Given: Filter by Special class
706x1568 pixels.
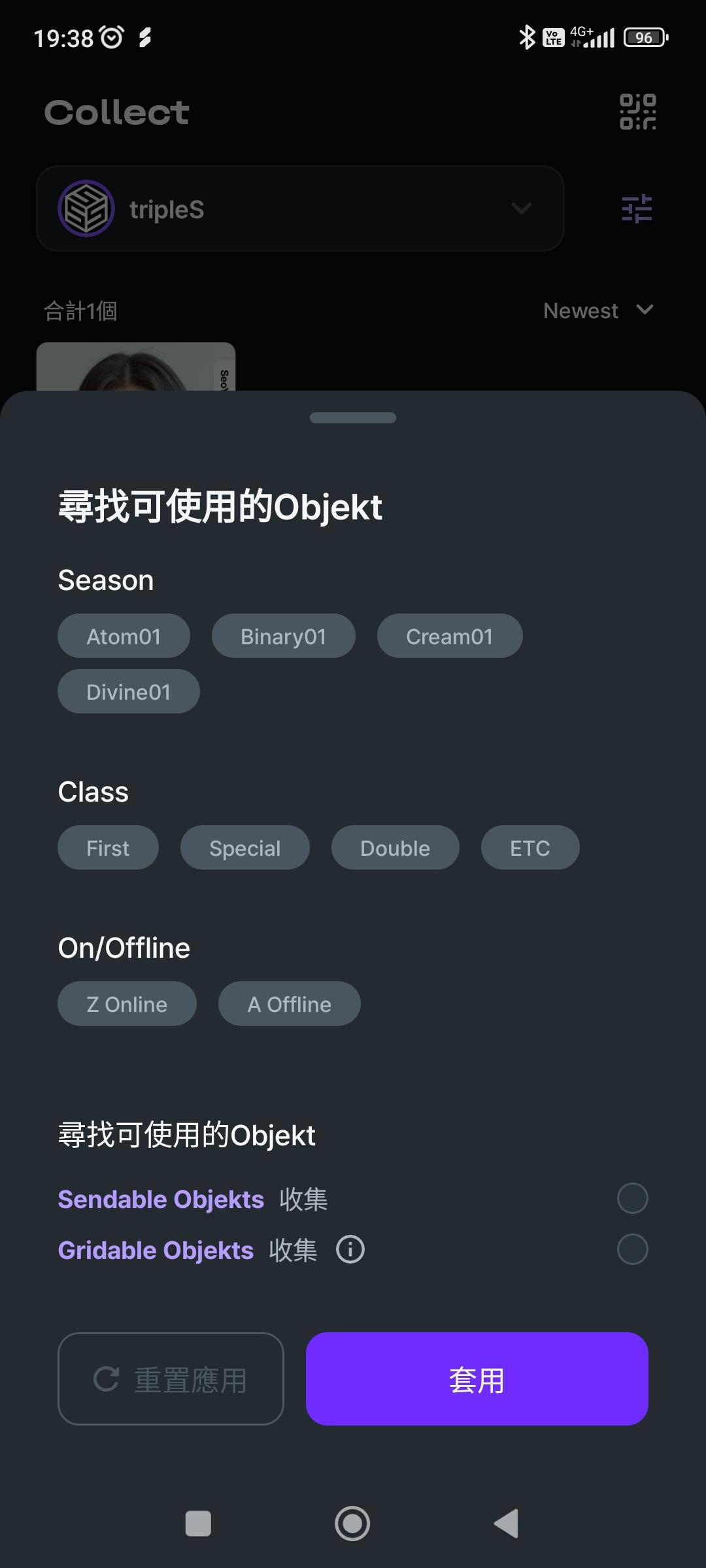Looking at the screenshot, I should coord(244,848).
